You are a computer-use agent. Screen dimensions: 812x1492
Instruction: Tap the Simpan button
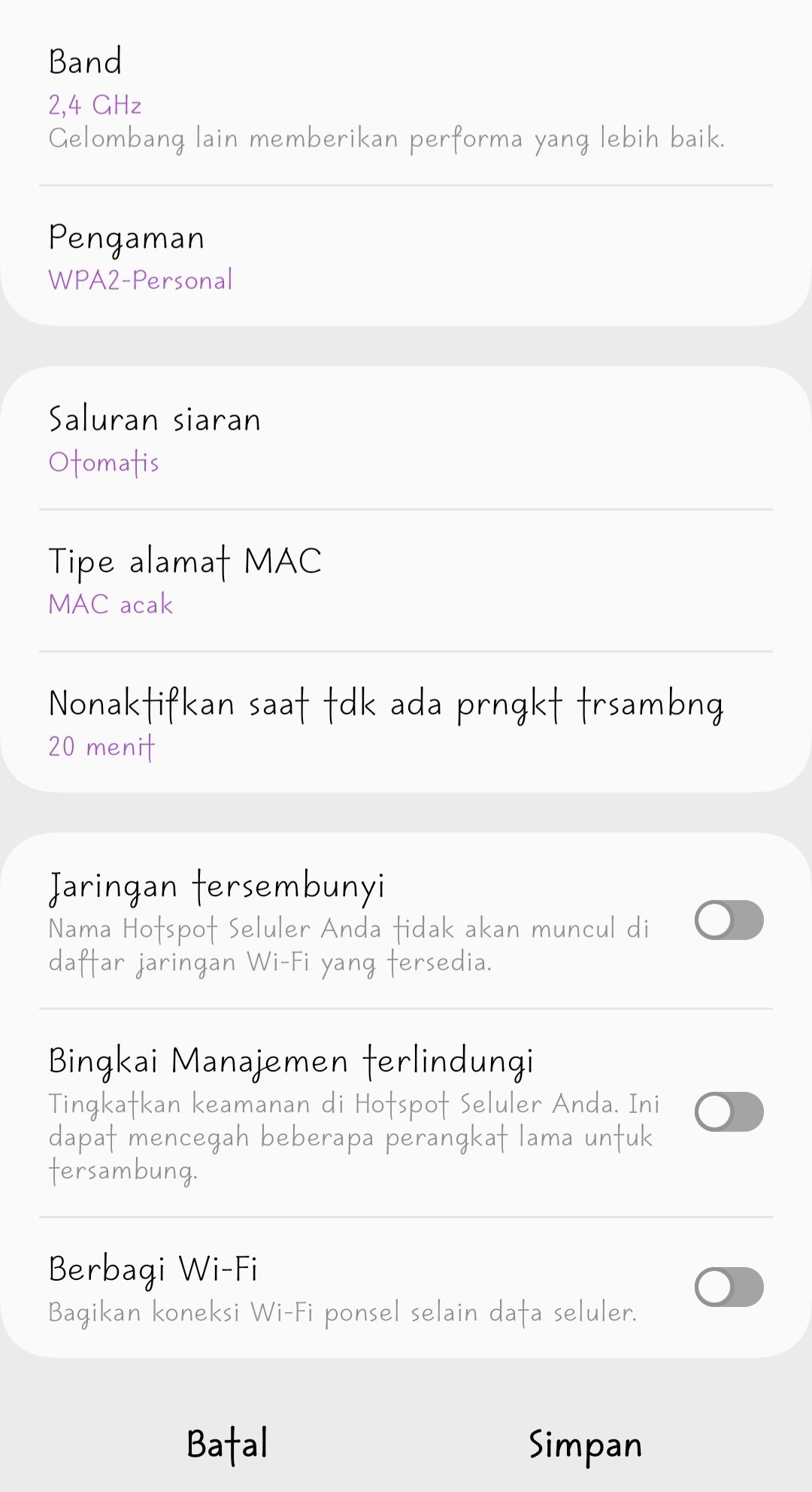coord(585,1442)
